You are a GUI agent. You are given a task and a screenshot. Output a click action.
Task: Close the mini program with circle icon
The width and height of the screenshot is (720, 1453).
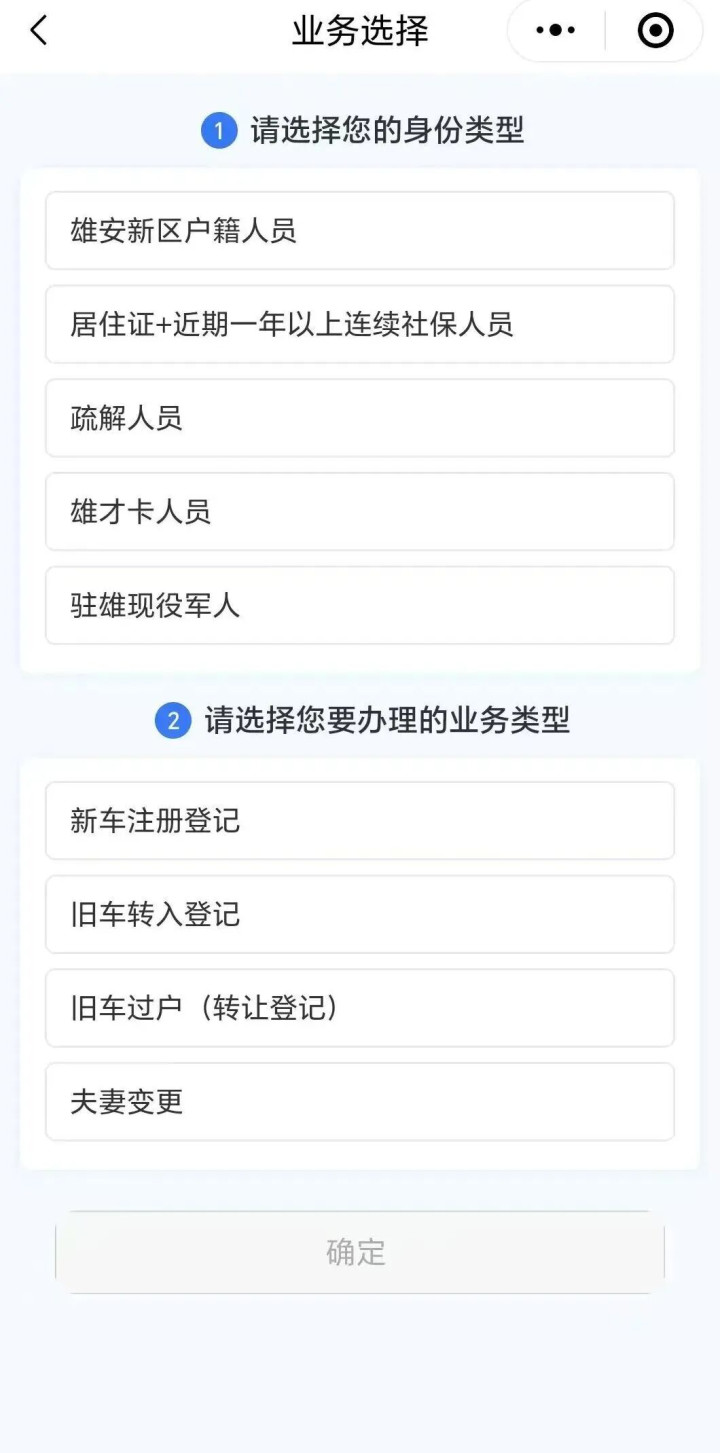[655, 31]
